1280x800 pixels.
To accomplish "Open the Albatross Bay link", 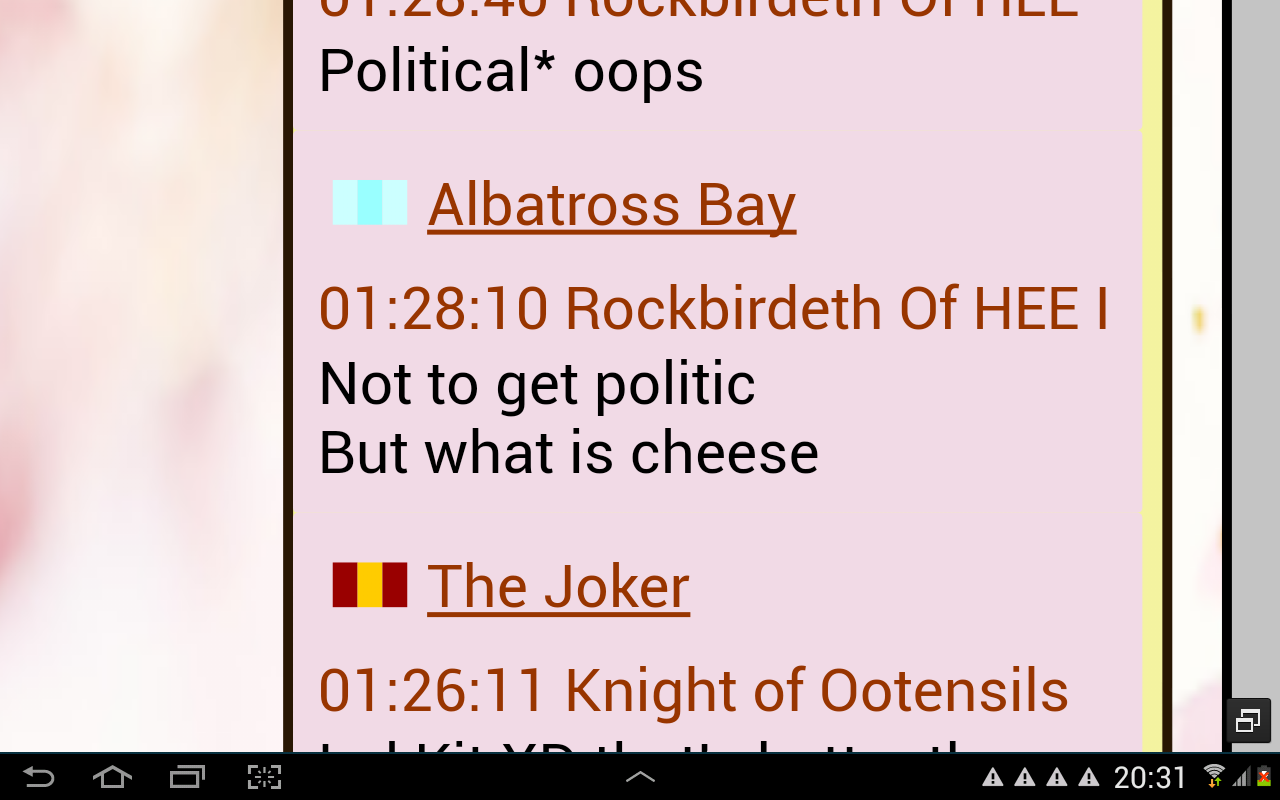I will tap(611, 206).
